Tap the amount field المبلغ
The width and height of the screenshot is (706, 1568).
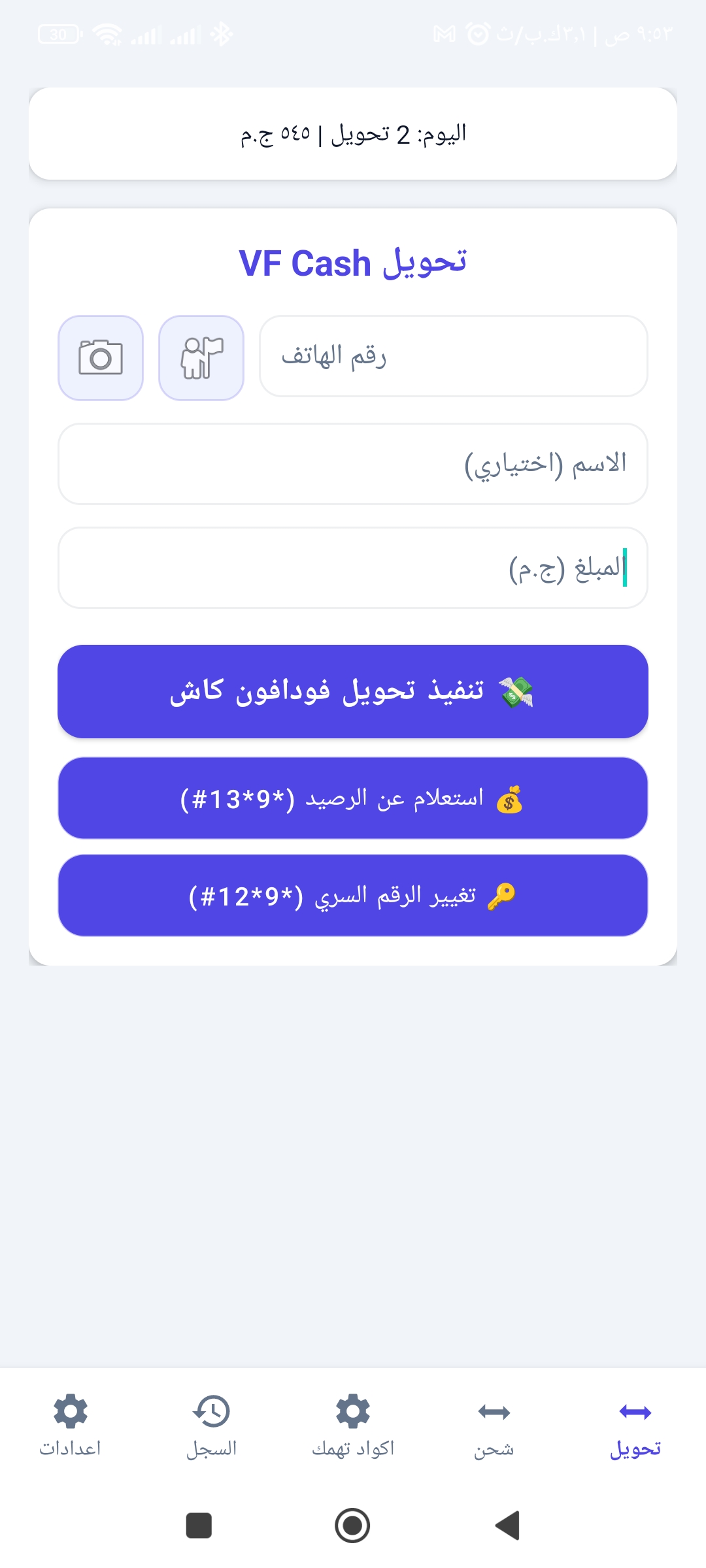[353, 568]
